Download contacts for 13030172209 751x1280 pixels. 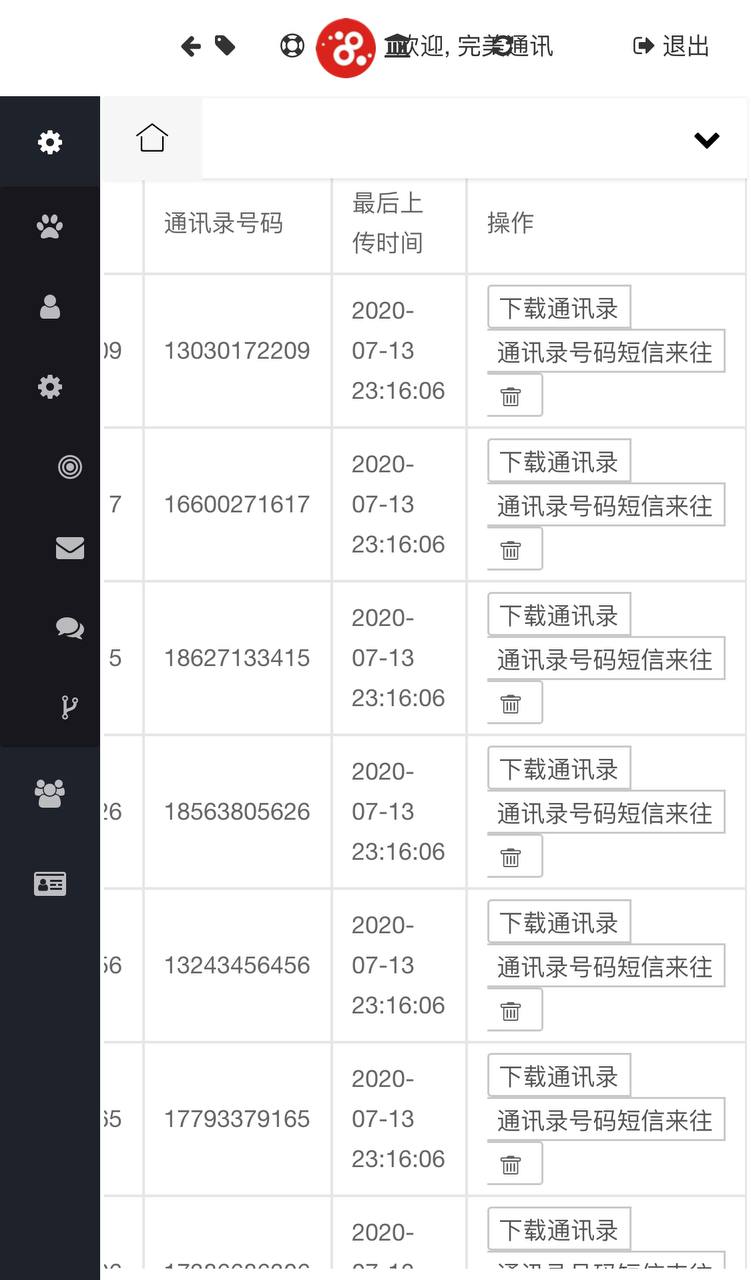tap(559, 308)
